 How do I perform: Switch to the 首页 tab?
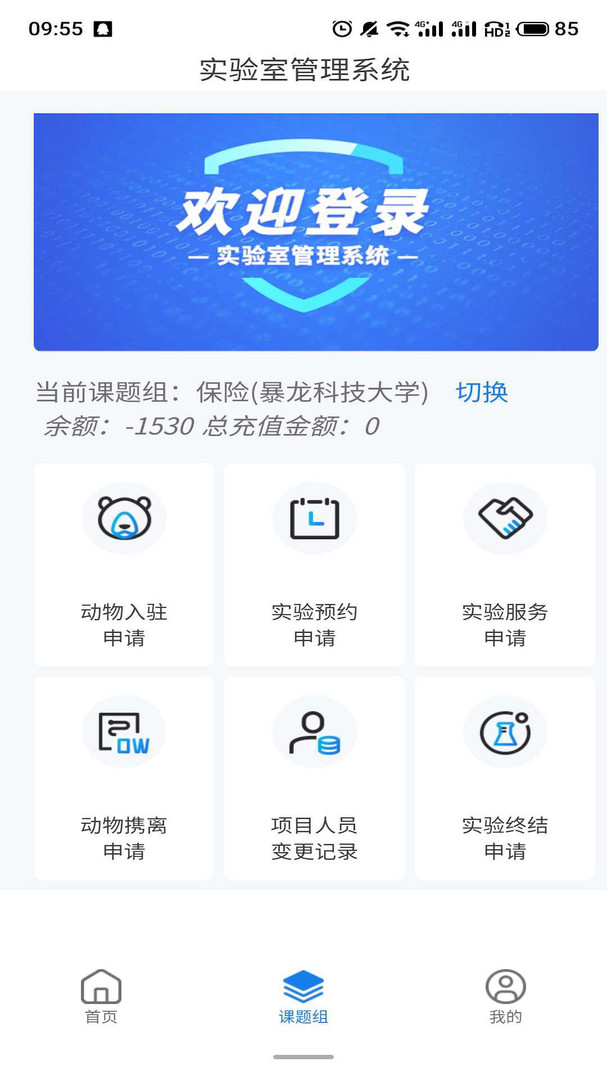101,996
